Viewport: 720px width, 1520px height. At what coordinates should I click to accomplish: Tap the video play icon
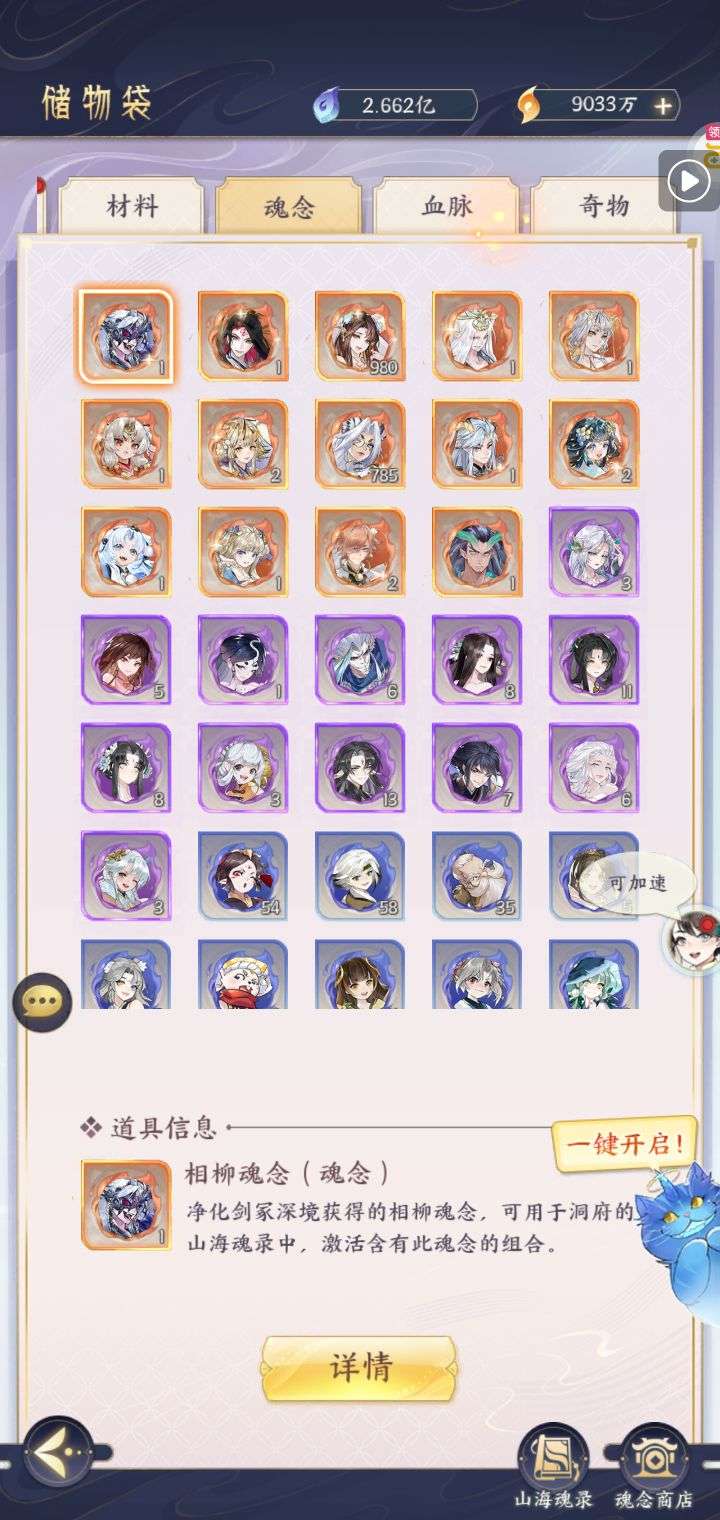tap(689, 181)
